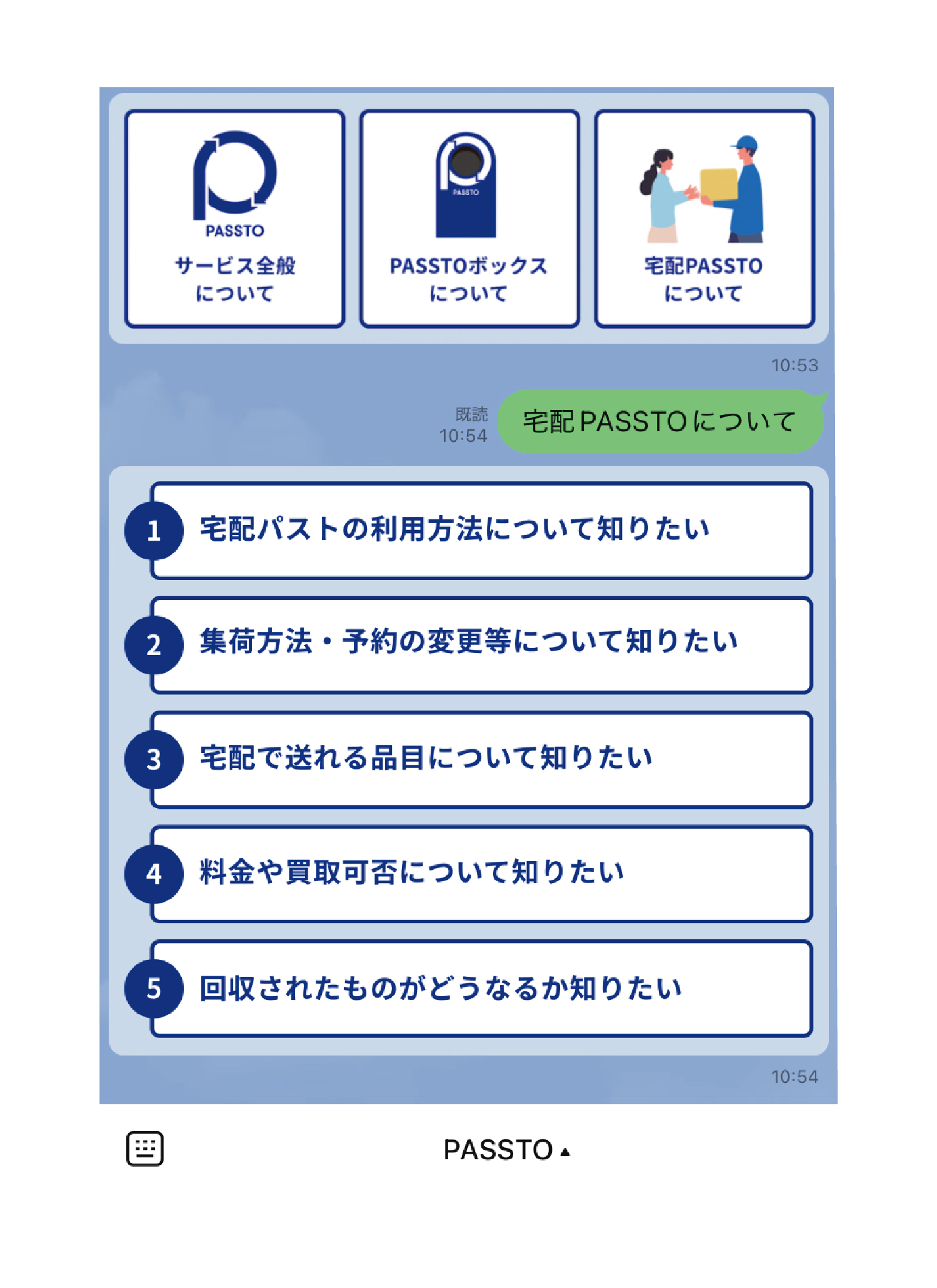Toggle the PASSTO rich menu bar
The image size is (937, 1288).
[506, 1150]
